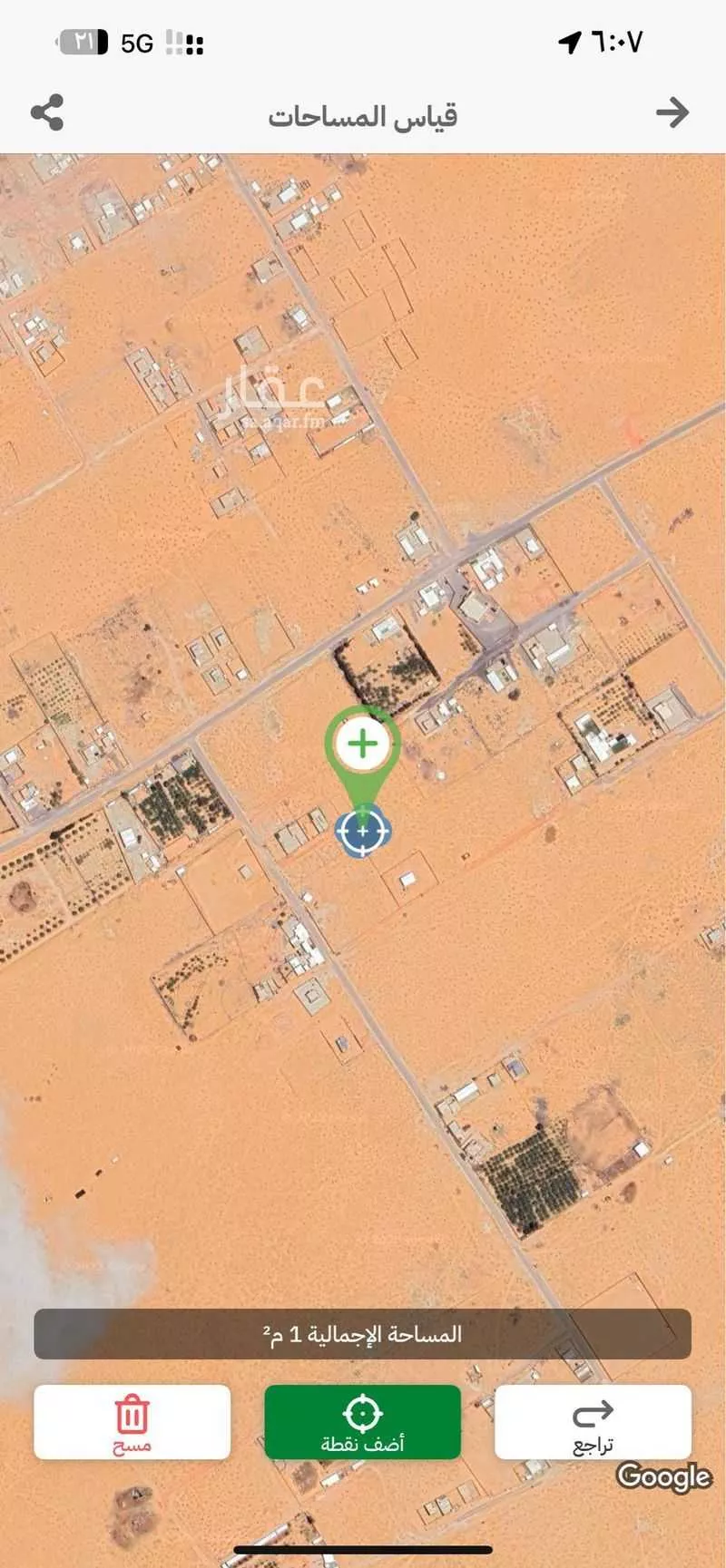Undo last point with تراجع
Screen dimensions: 726x1568
click(x=593, y=1422)
